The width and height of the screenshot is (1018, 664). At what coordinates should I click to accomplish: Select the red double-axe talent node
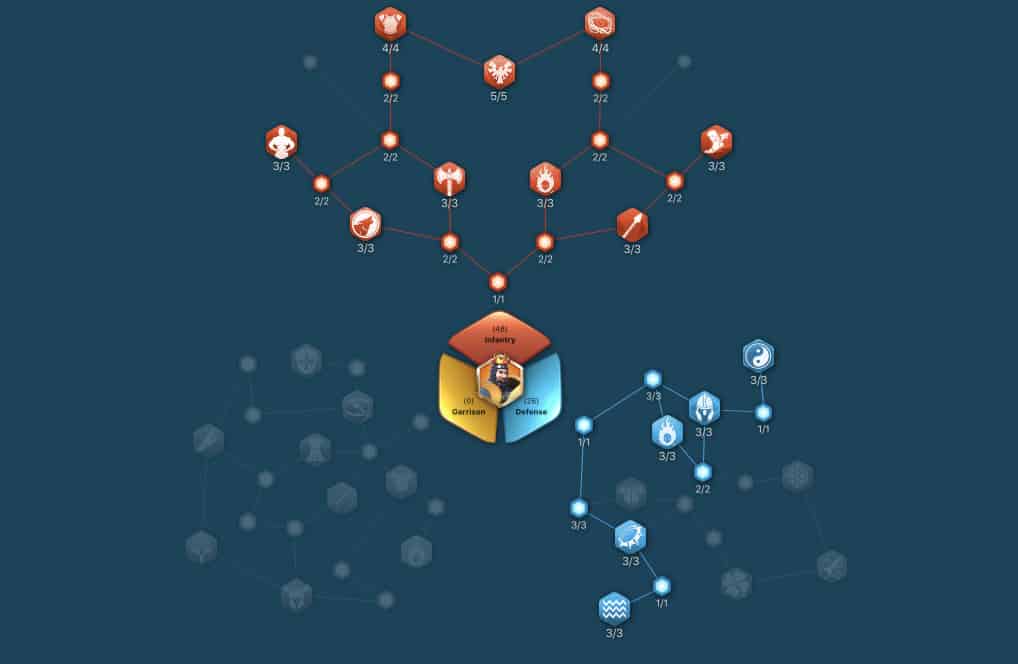[x=449, y=179]
